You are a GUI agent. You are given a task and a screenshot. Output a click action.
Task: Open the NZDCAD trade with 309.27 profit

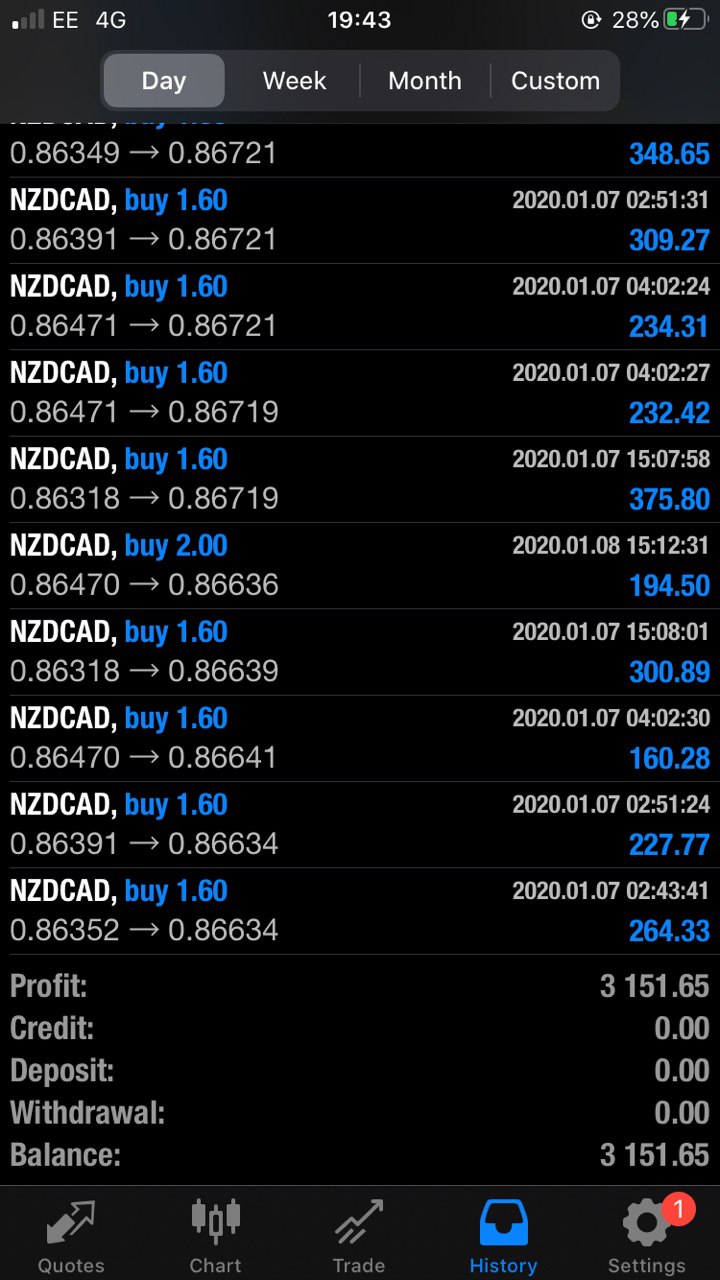[360, 220]
